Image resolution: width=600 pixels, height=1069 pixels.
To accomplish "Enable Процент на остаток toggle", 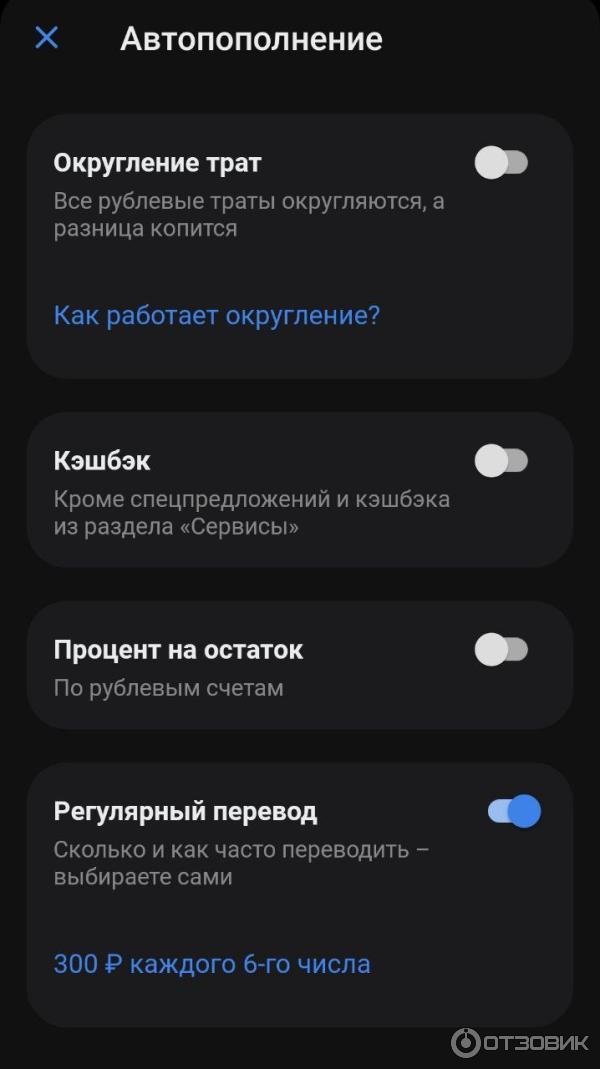I will click(x=501, y=650).
